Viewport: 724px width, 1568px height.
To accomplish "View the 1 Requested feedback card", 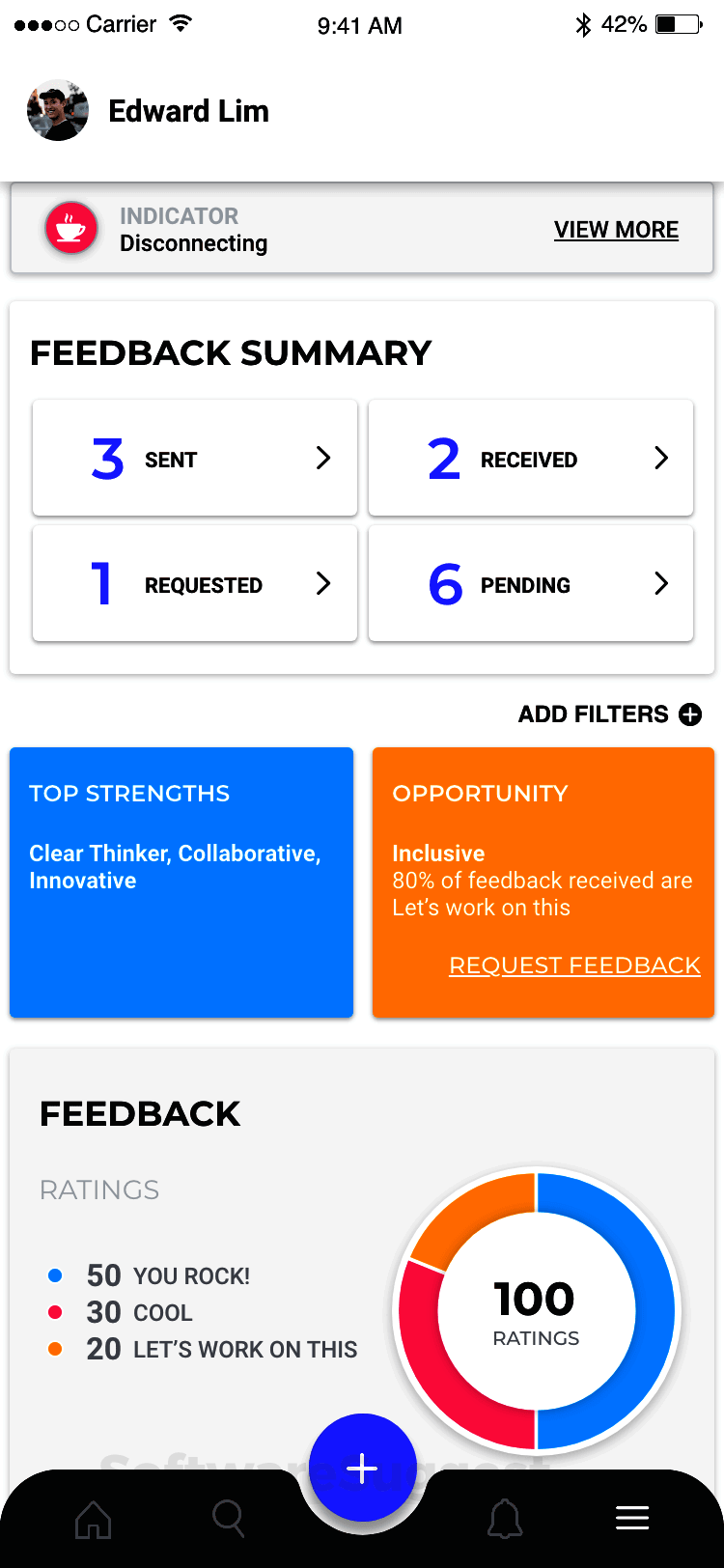I will pyautogui.click(x=195, y=583).
